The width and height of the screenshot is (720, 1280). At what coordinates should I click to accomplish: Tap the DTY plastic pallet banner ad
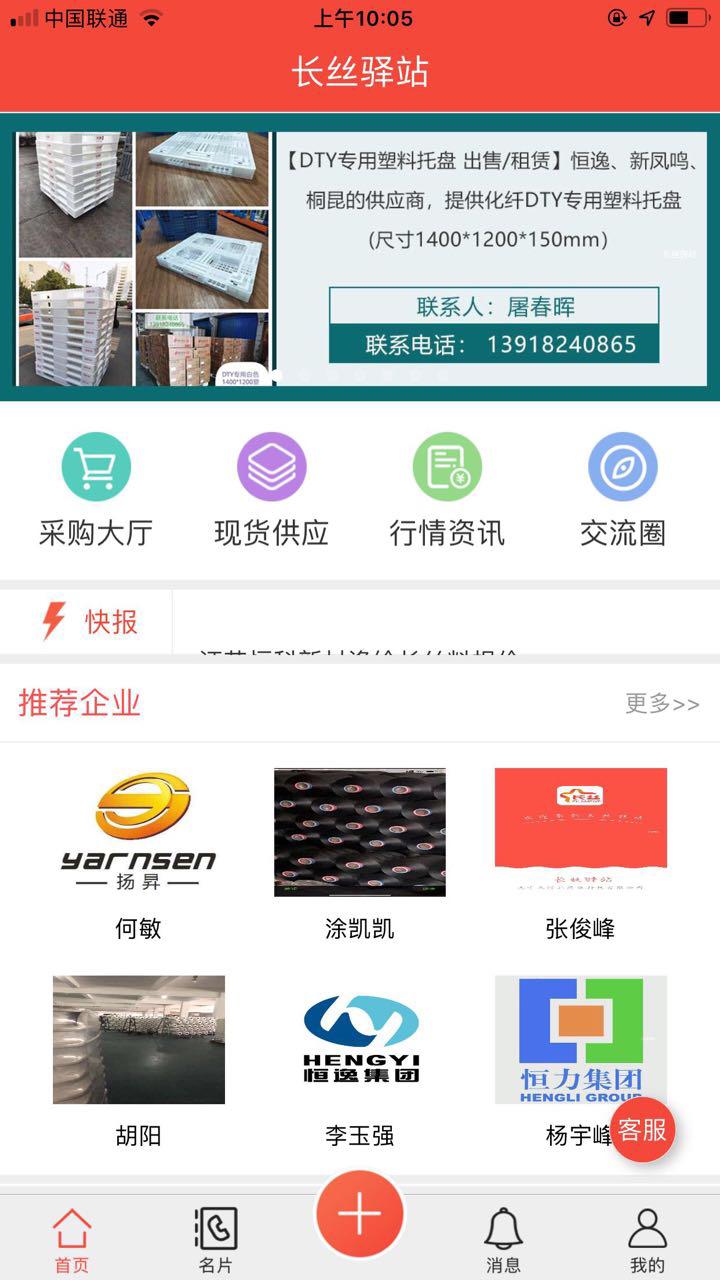pyautogui.click(x=360, y=258)
